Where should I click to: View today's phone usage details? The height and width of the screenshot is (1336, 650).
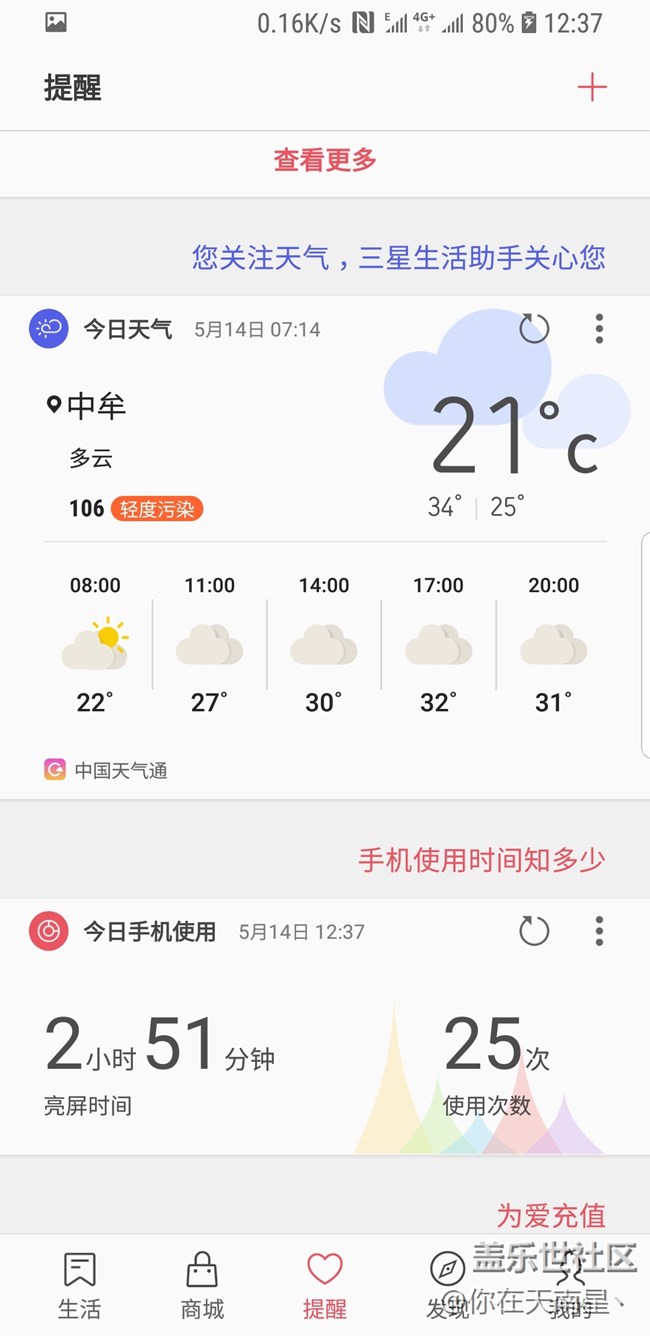click(x=300, y=1060)
